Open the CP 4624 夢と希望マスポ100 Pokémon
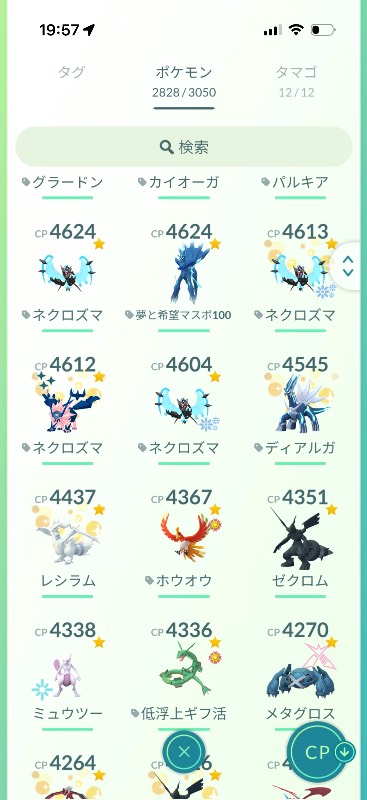This screenshot has width=367, height=800. [x=183, y=276]
